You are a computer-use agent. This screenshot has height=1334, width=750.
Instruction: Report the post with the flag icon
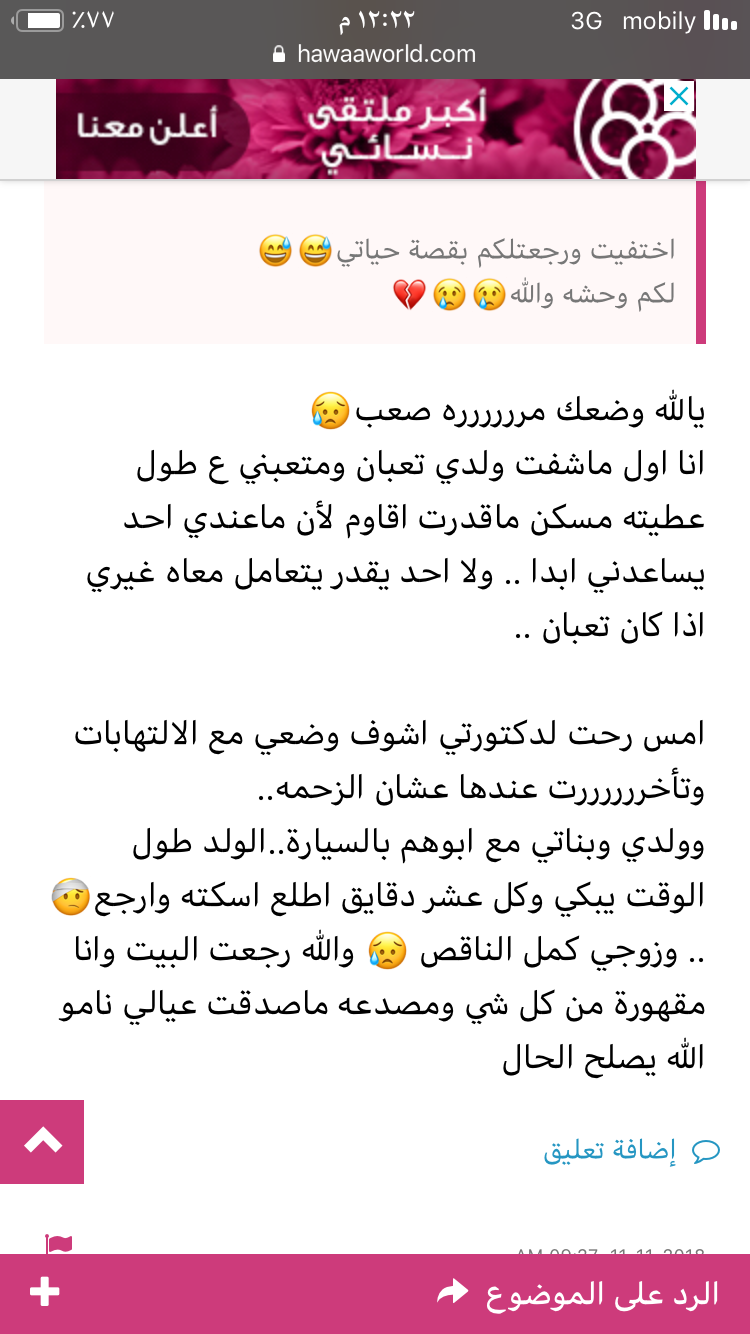(59, 1245)
